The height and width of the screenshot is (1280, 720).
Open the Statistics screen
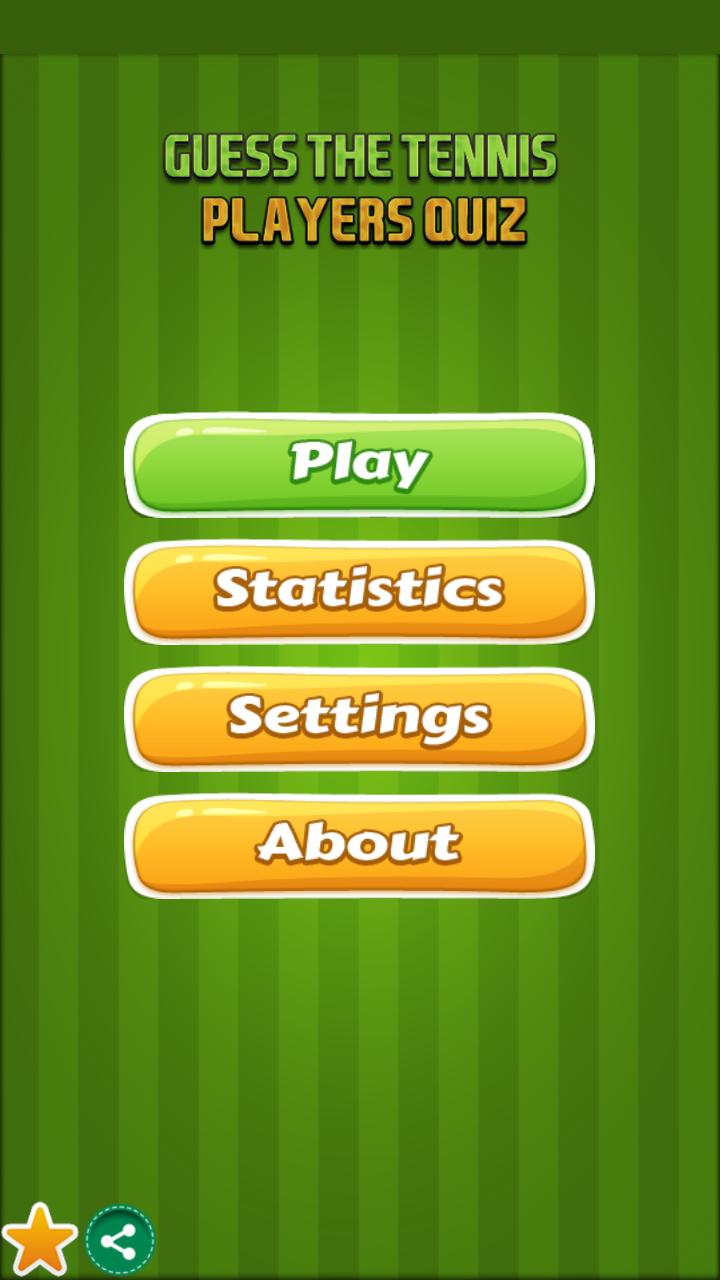click(360, 592)
